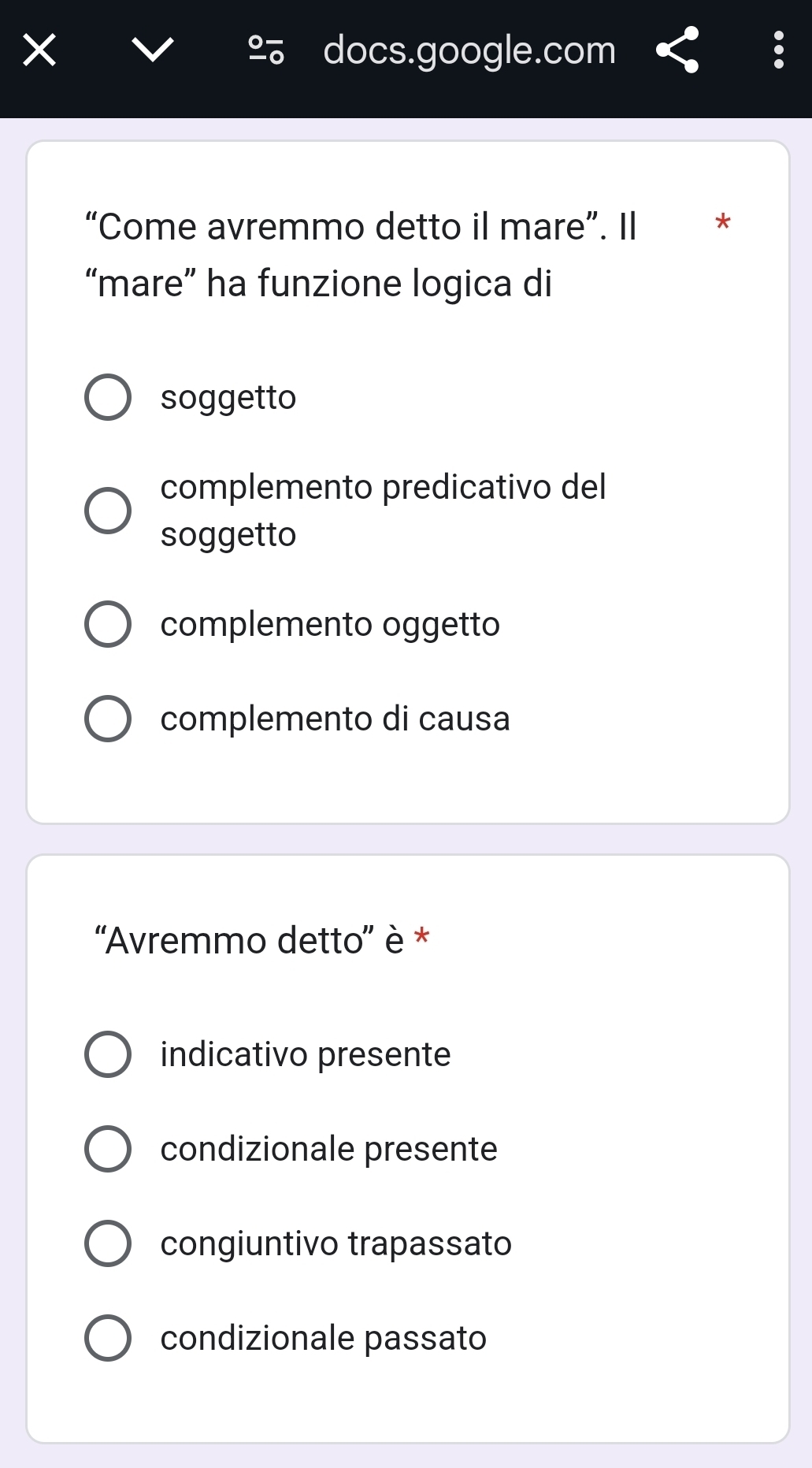Open the three-dot overflow menu

tap(778, 50)
